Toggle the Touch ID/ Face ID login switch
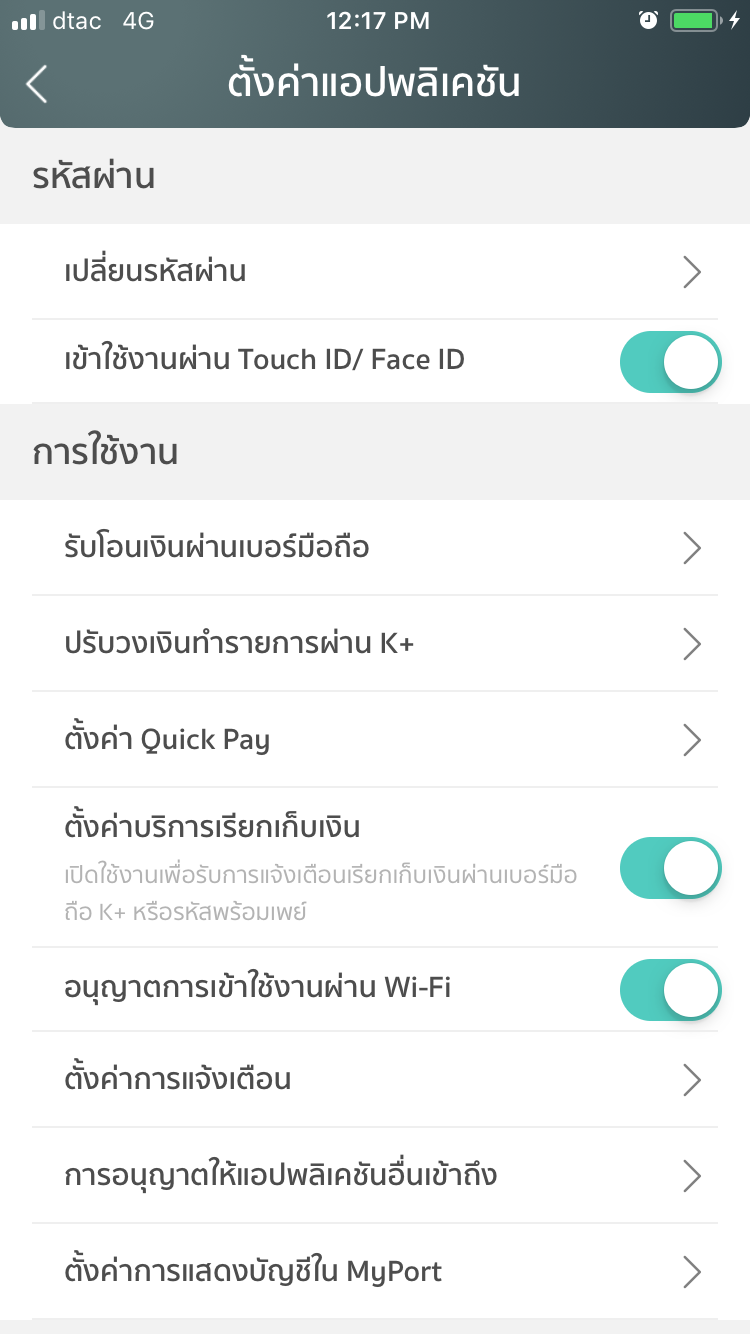750x1334 pixels. point(670,361)
